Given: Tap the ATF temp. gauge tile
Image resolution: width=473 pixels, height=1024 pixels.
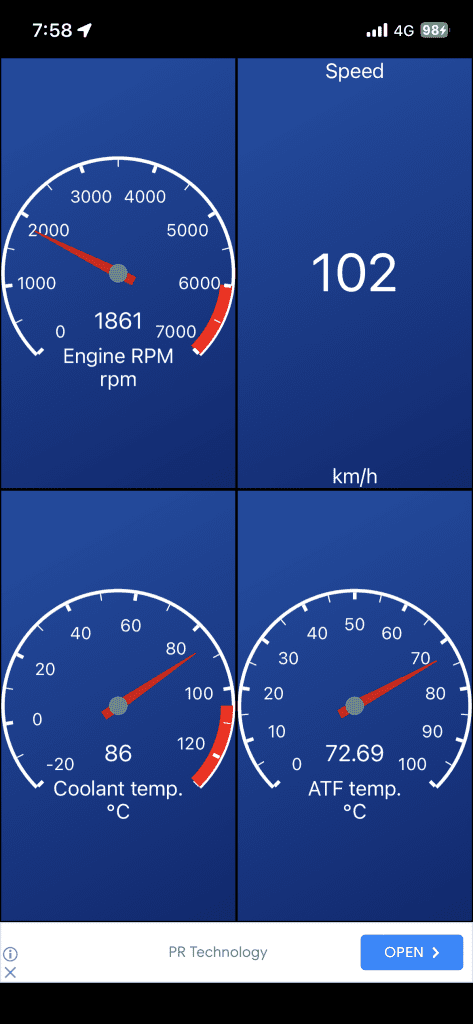Looking at the screenshot, I should pos(355,706).
